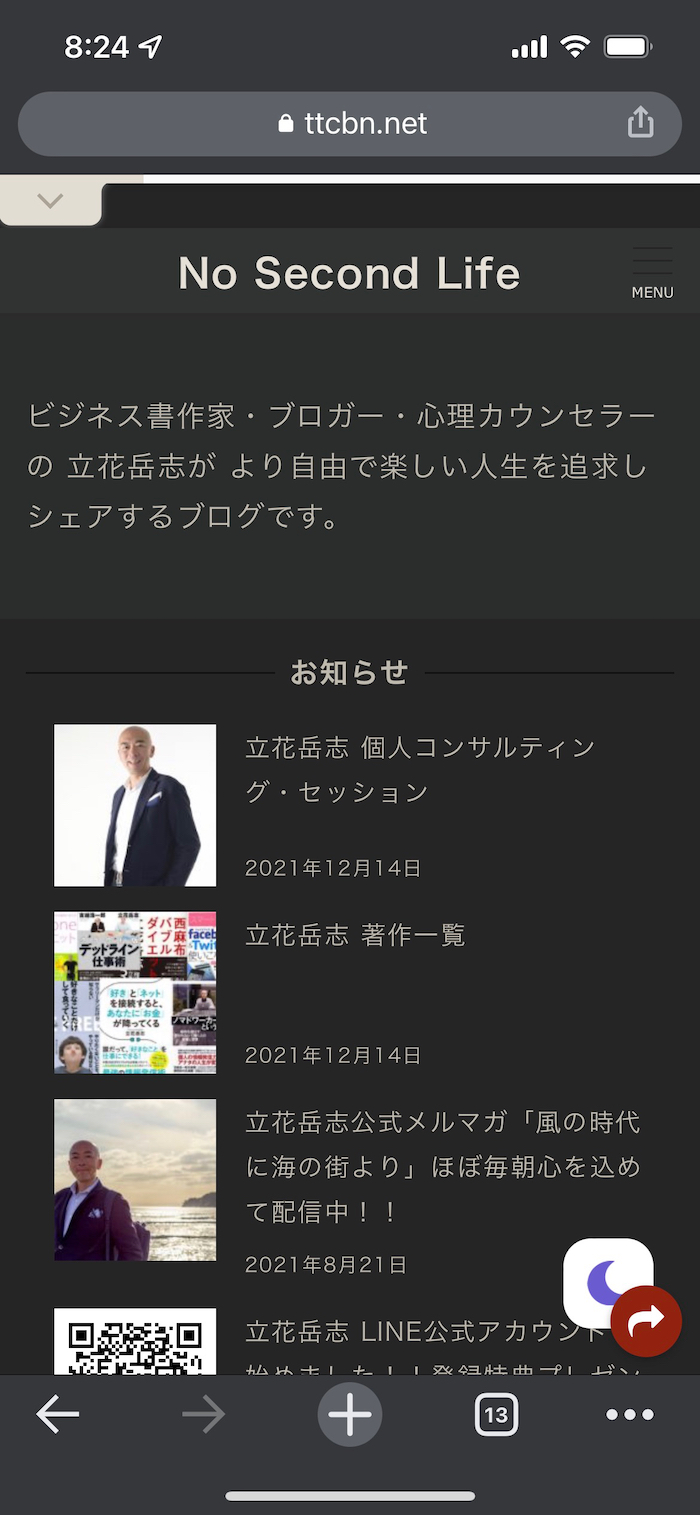Viewport: 700px width, 1515px height.
Task: Open the LINE公式アカウント post
Action: pyautogui.click(x=425, y=1332)
